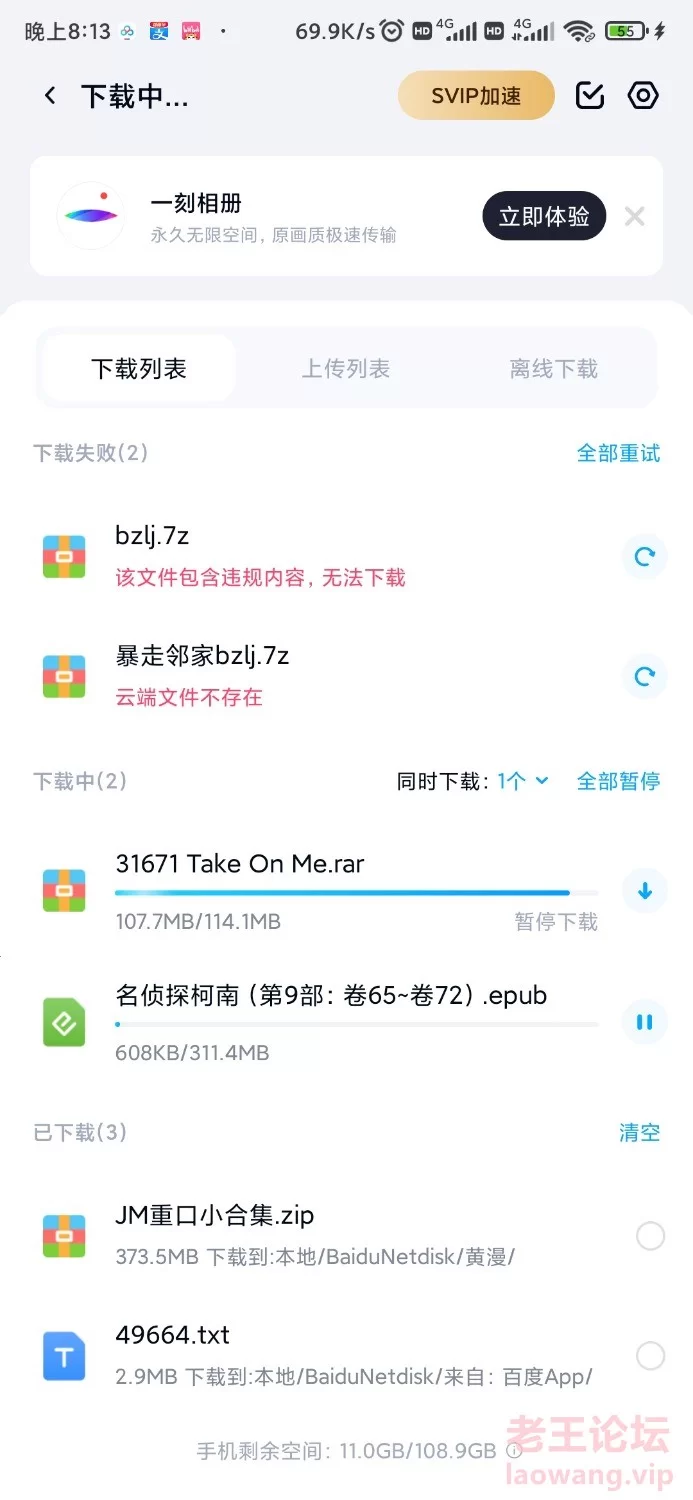Screen dimensions: 693x1500
Task: Select the 下载列表 tab
Action: click(x=139, y=369)
